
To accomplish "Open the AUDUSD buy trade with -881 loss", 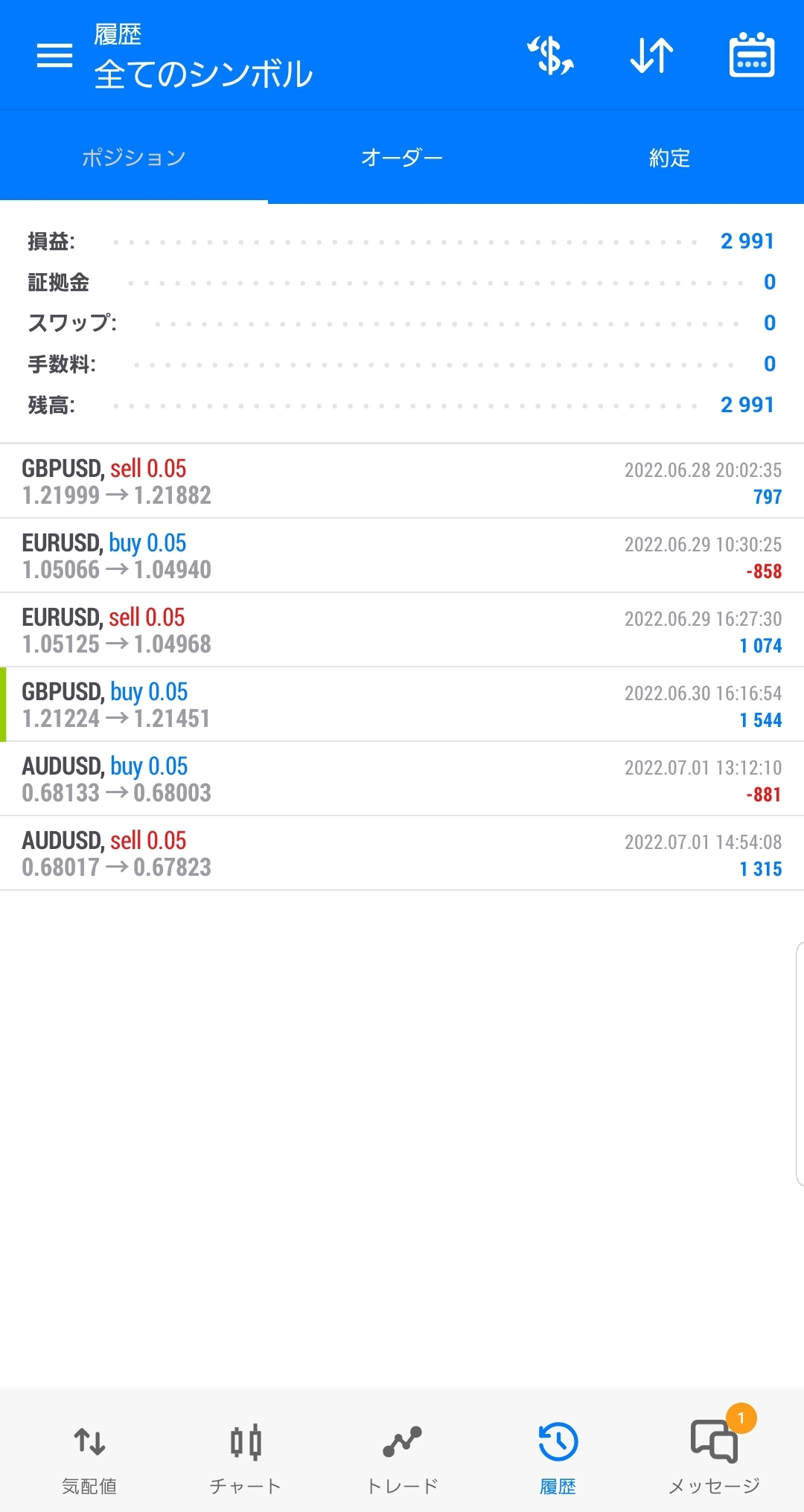I will click(402, 779).
